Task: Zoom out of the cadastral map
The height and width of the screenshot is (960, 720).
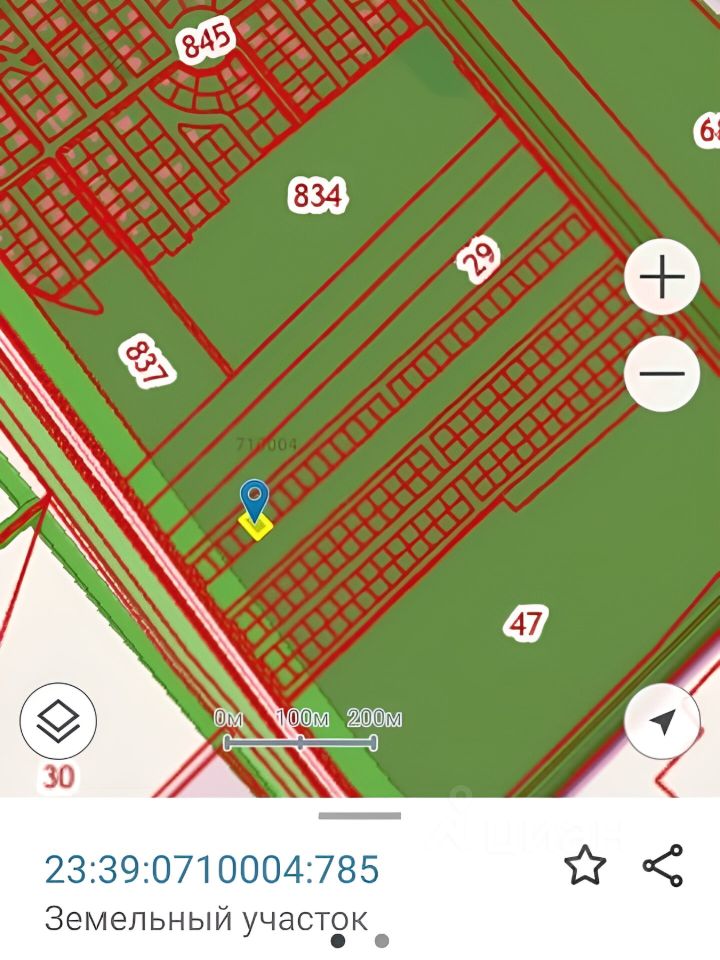Action: point(661,374)
